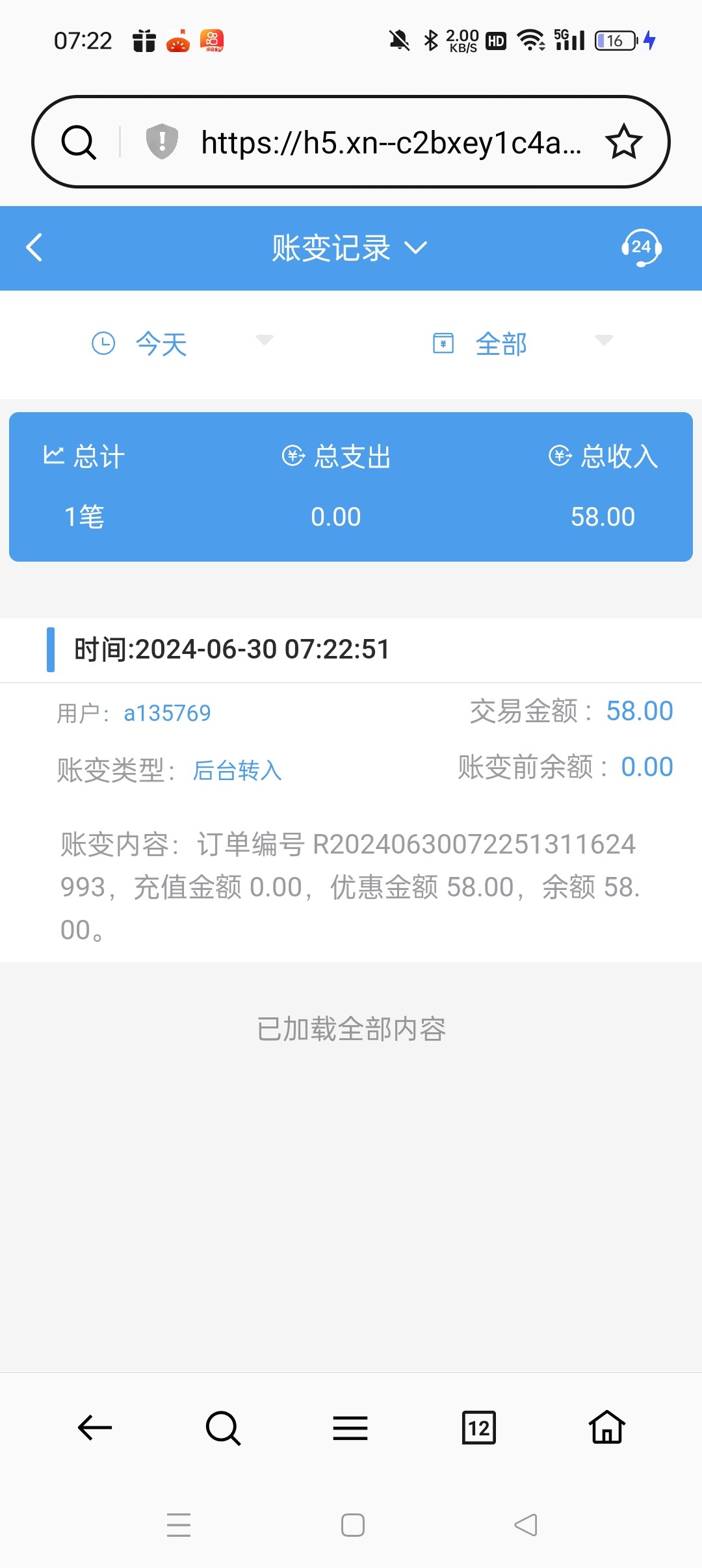The height and width of the screenshot is (1568, 702).
Task: Go to the browser home page
Action: tap(607, 1428)
